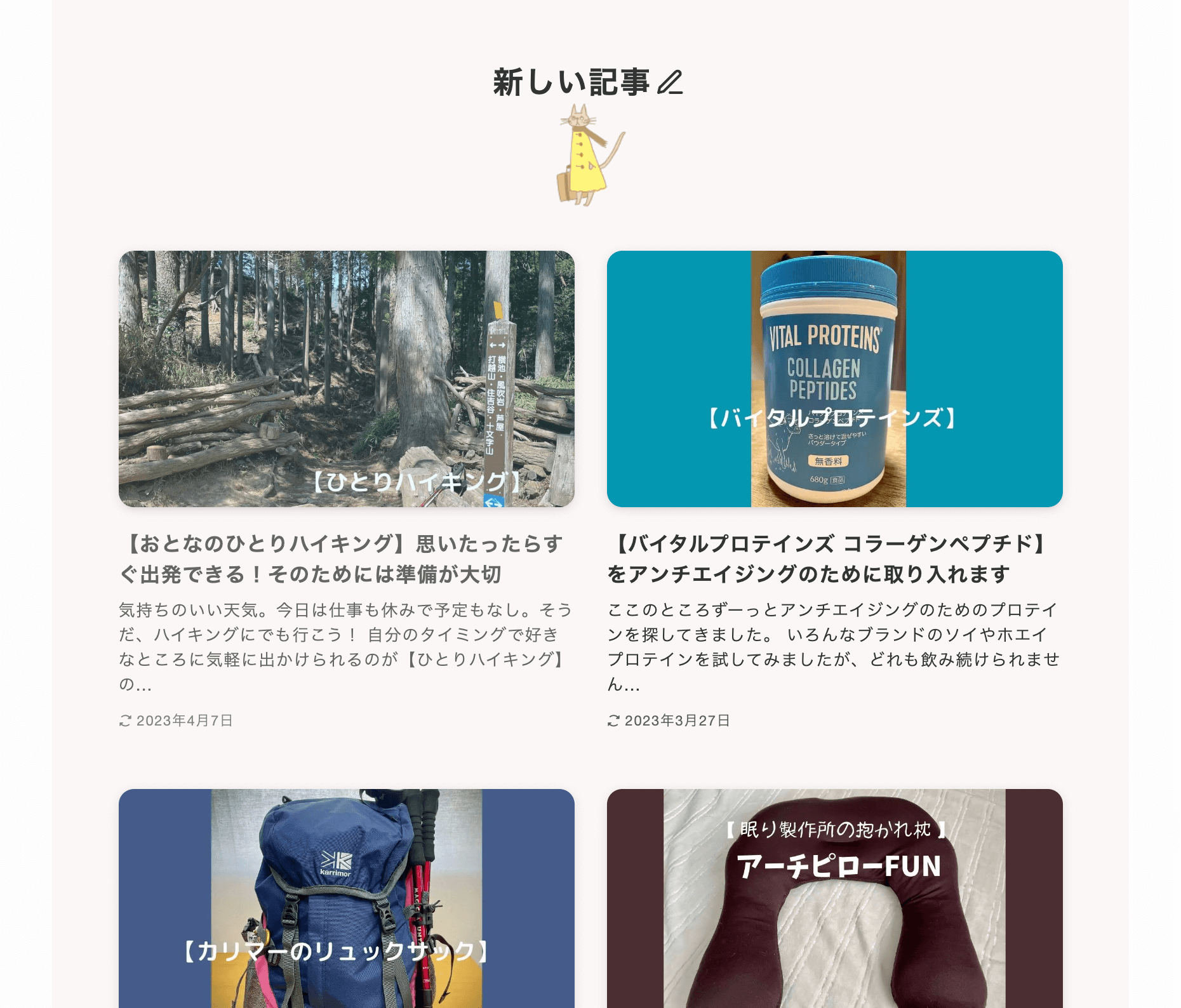Open the おとなのひとりハイキング article title
Image resolution: width=1181 pixels, height=1008 pixels.
pyautogui.click(x=341, y=559)
